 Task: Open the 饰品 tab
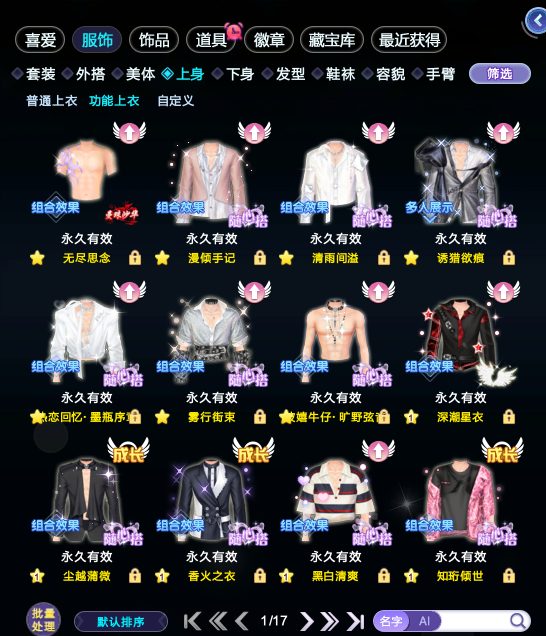(x=154, y=40)
